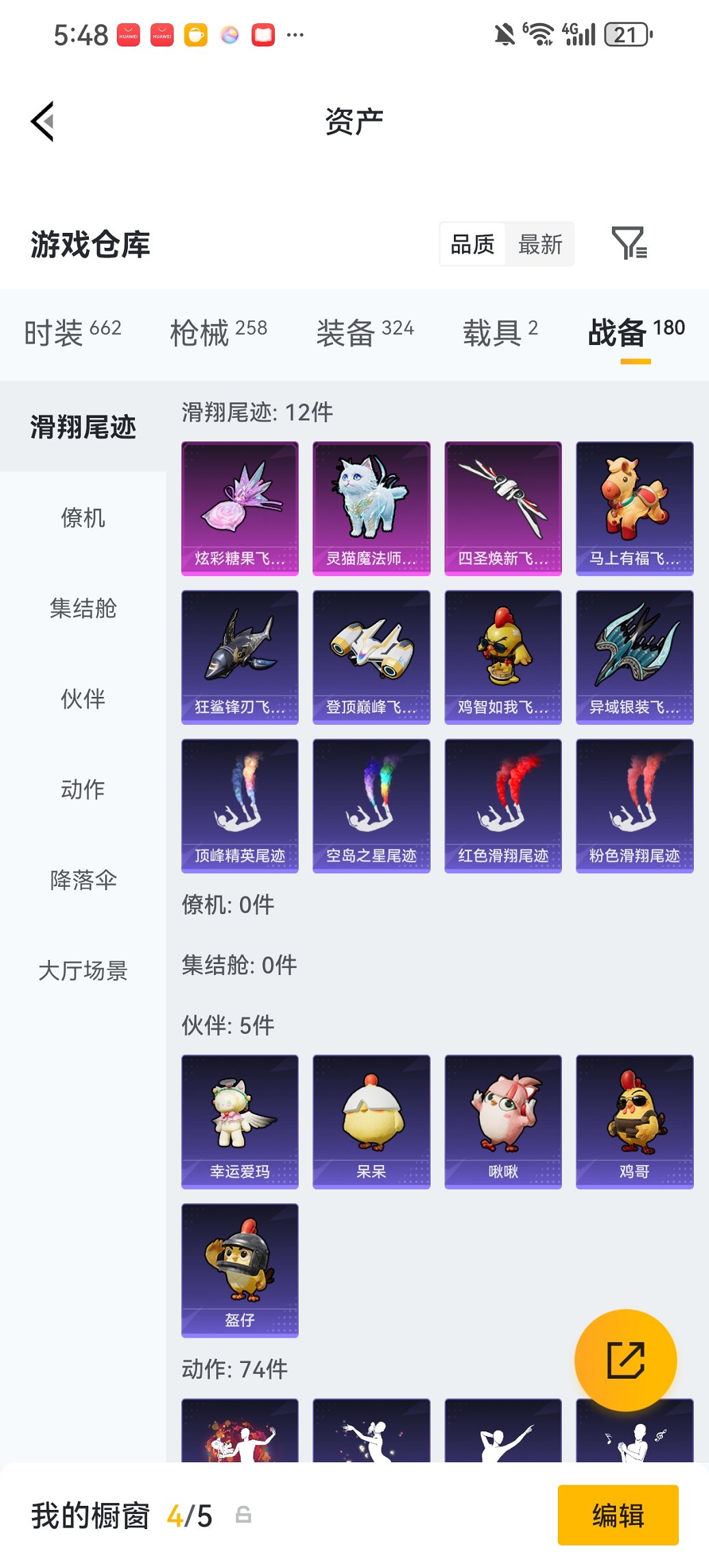Jump to the 伙伴 category

pyautogui.click(x=83, y=699)
